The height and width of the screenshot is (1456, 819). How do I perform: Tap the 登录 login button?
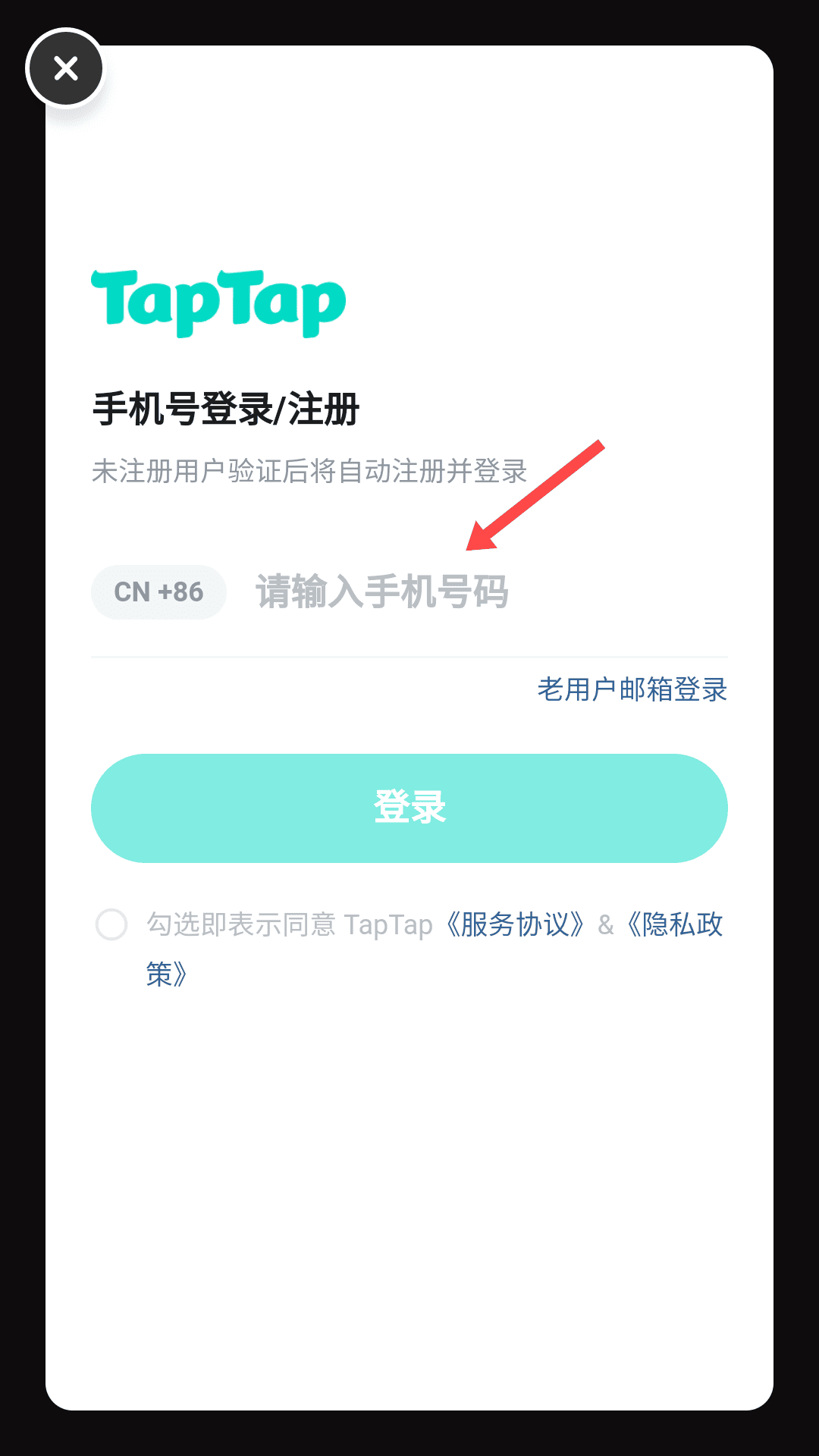point(409,808)
